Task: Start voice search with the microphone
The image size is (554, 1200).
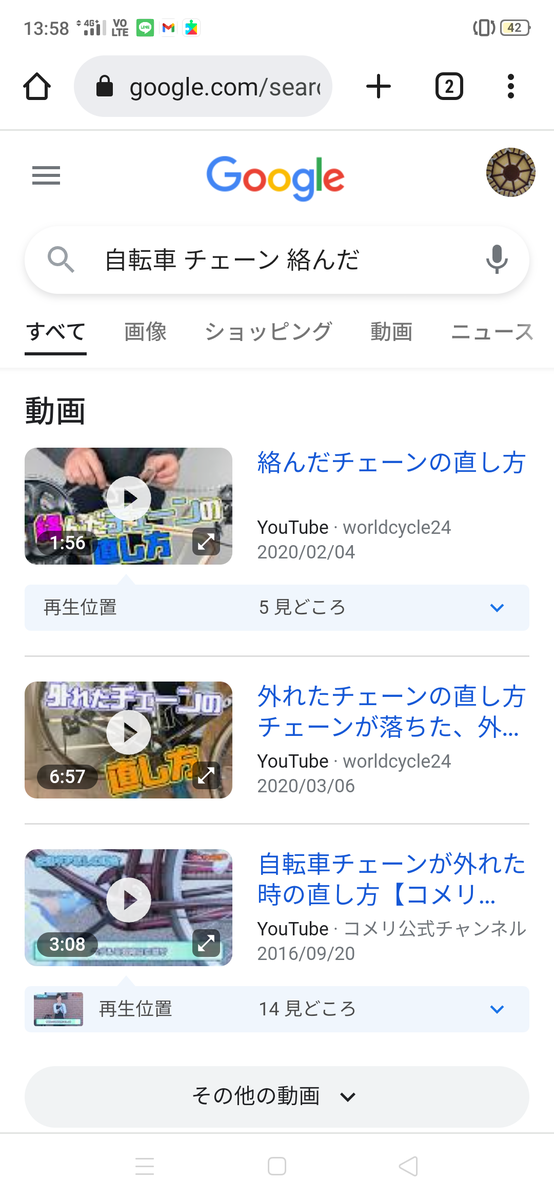Action: (x=497, y=260)
